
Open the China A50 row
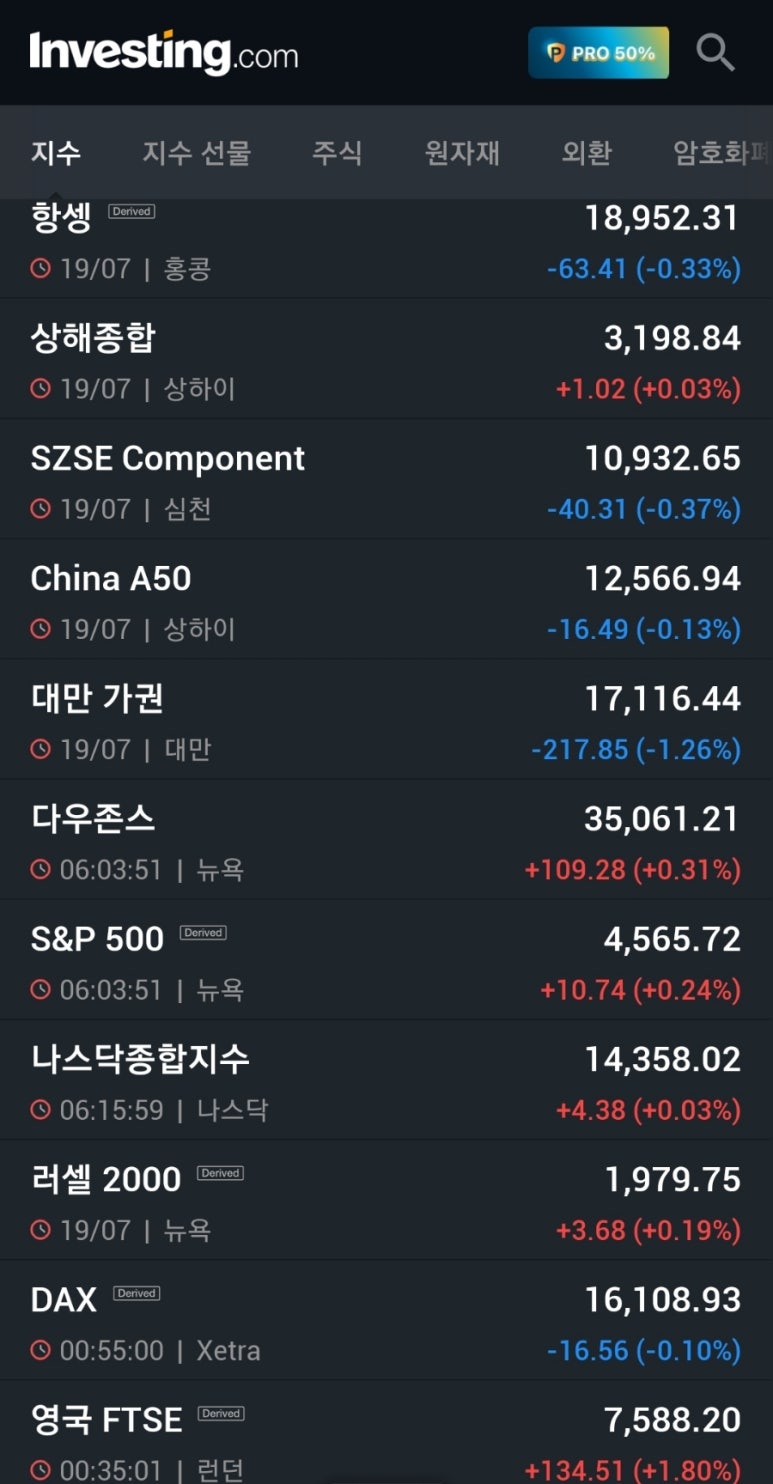pyautogui.click(x=386, y=599)
